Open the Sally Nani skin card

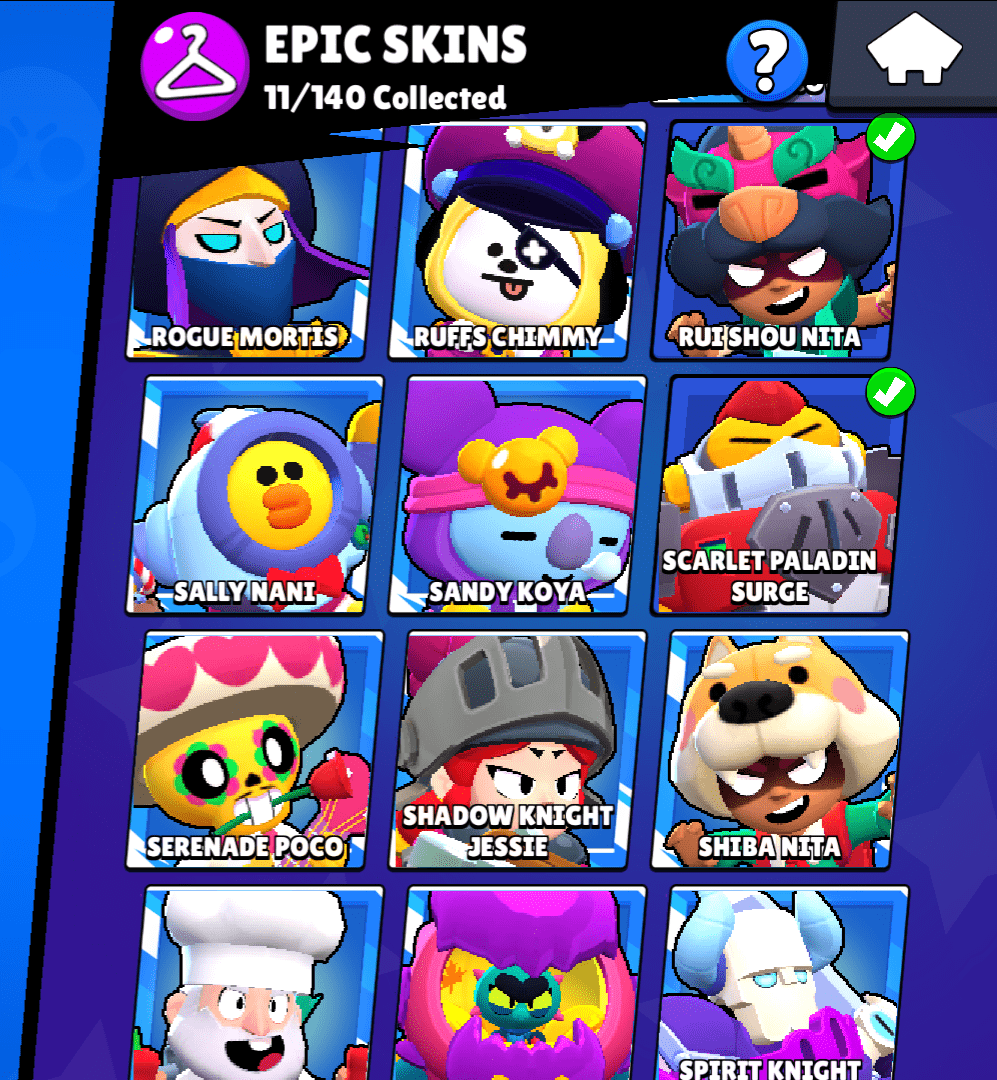257,495
